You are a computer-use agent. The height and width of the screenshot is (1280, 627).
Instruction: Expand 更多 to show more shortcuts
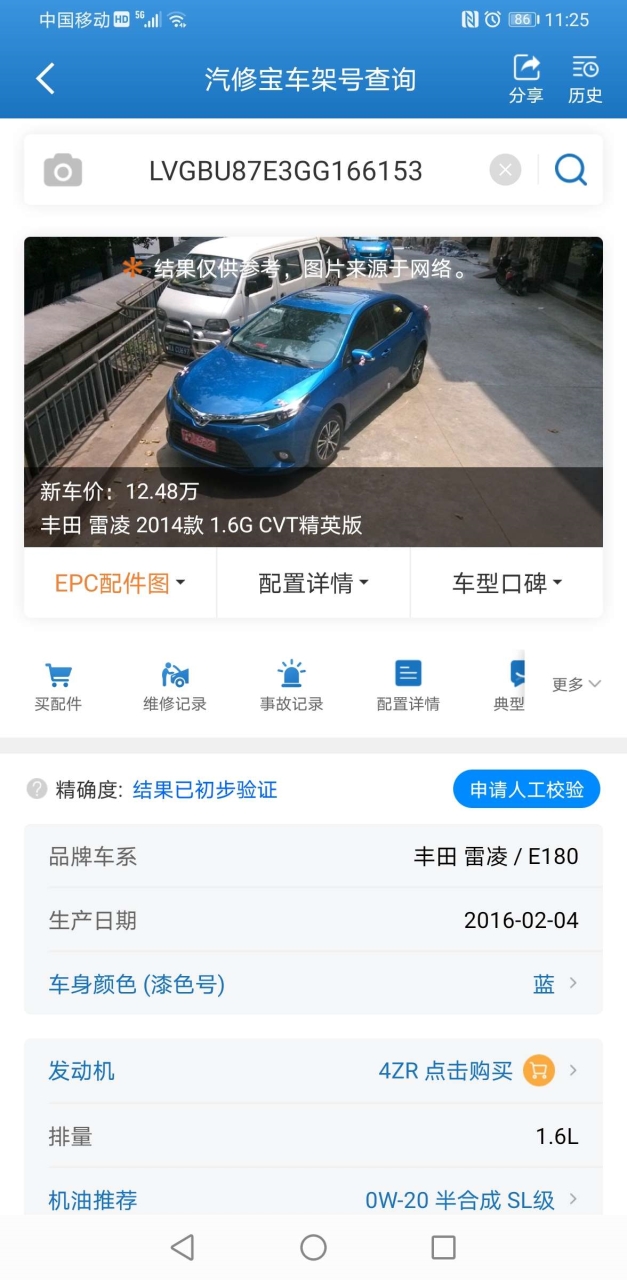(x=577, y=684)
